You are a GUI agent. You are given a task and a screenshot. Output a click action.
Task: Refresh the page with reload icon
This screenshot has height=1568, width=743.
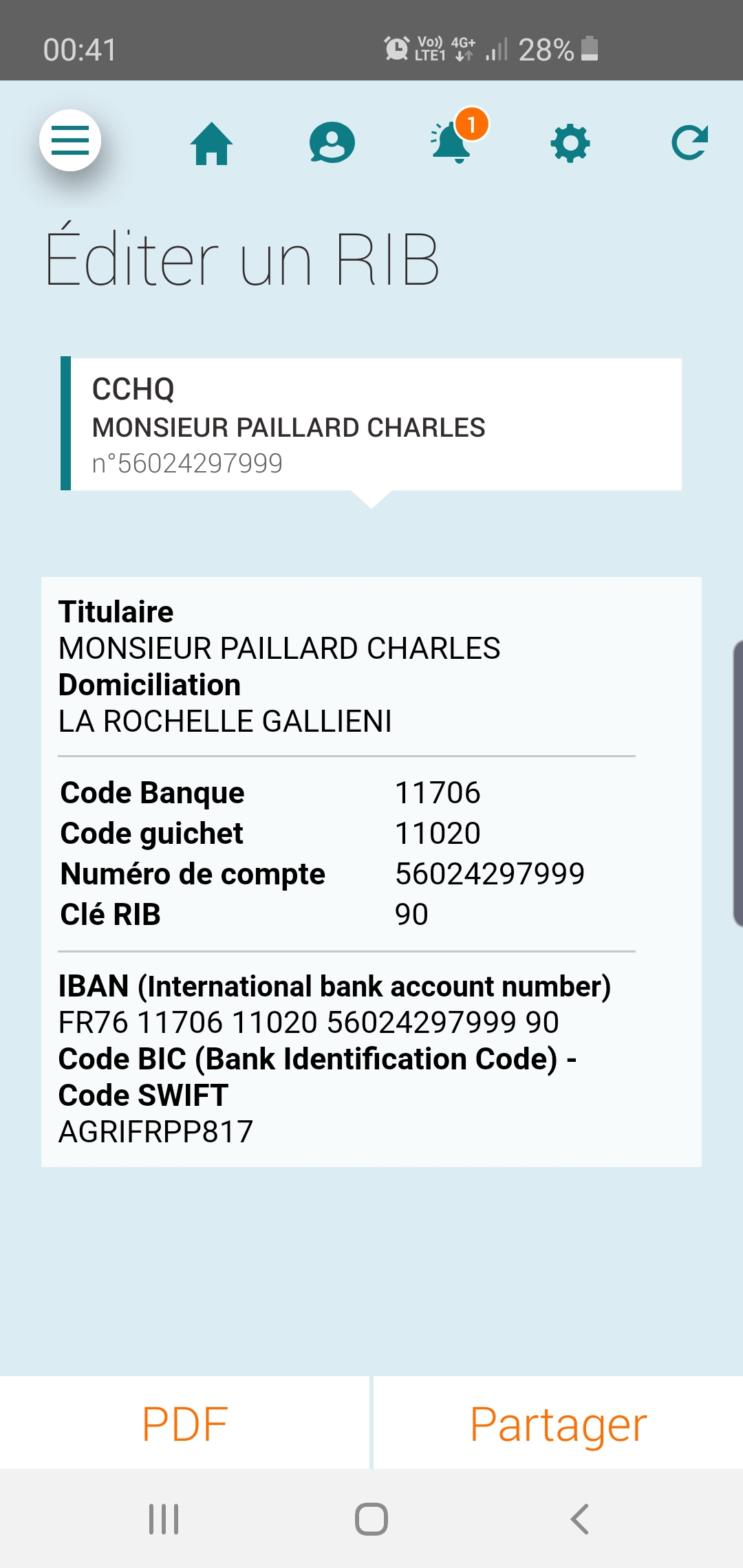689,142
